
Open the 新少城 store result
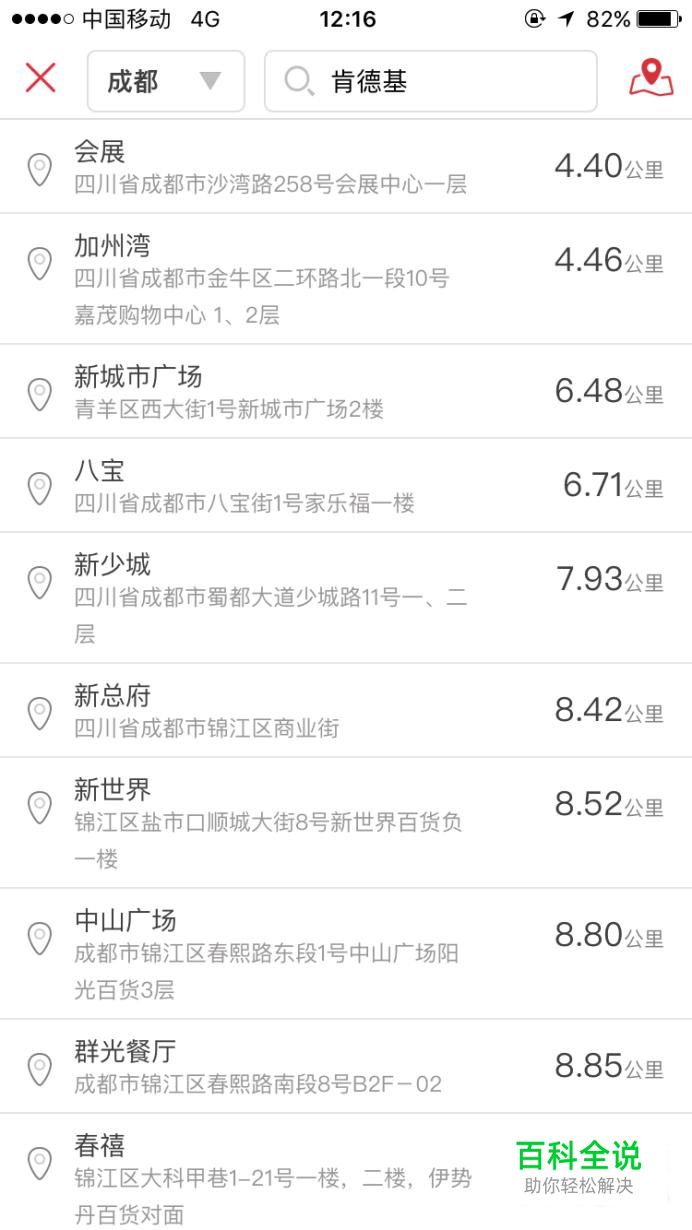click(346, 597)
